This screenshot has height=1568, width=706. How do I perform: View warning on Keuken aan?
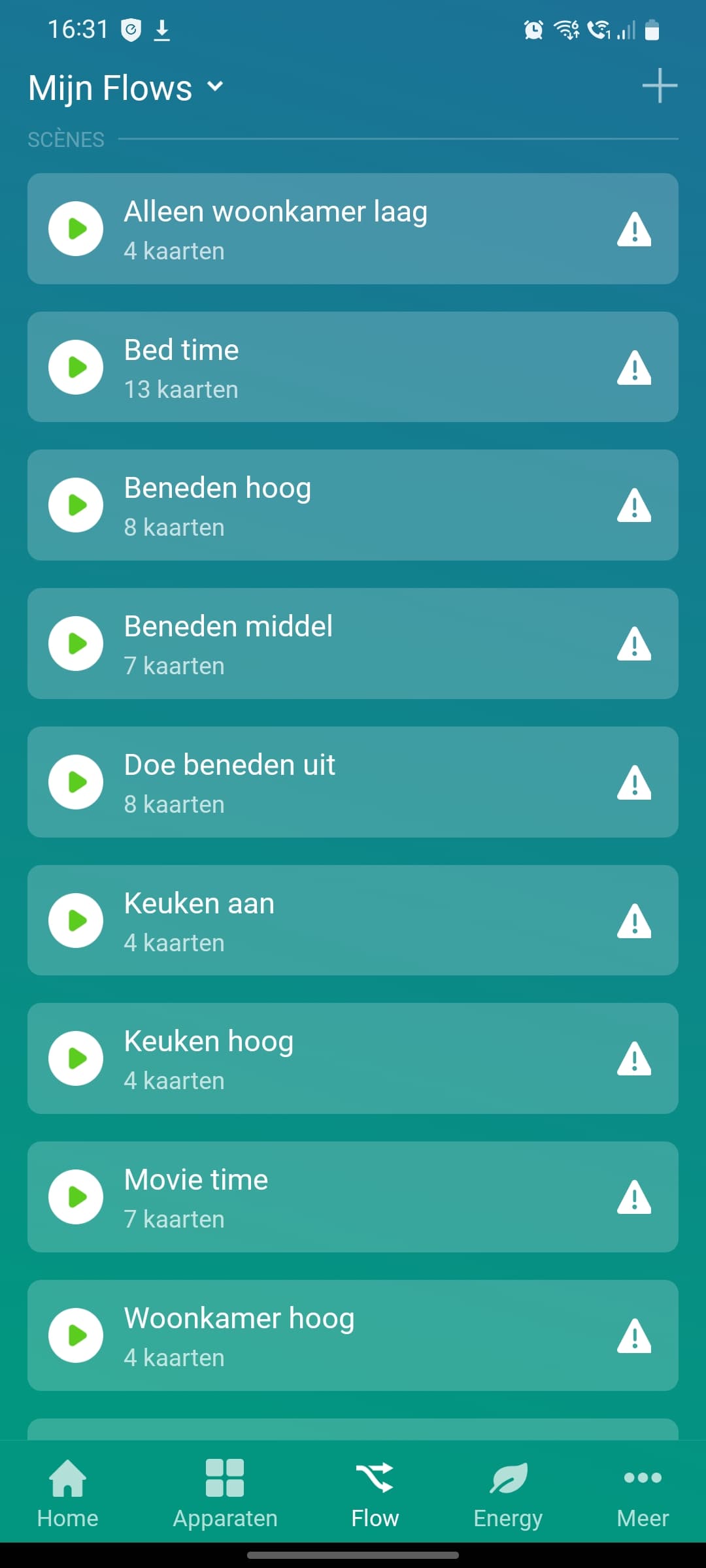(633, 921)
